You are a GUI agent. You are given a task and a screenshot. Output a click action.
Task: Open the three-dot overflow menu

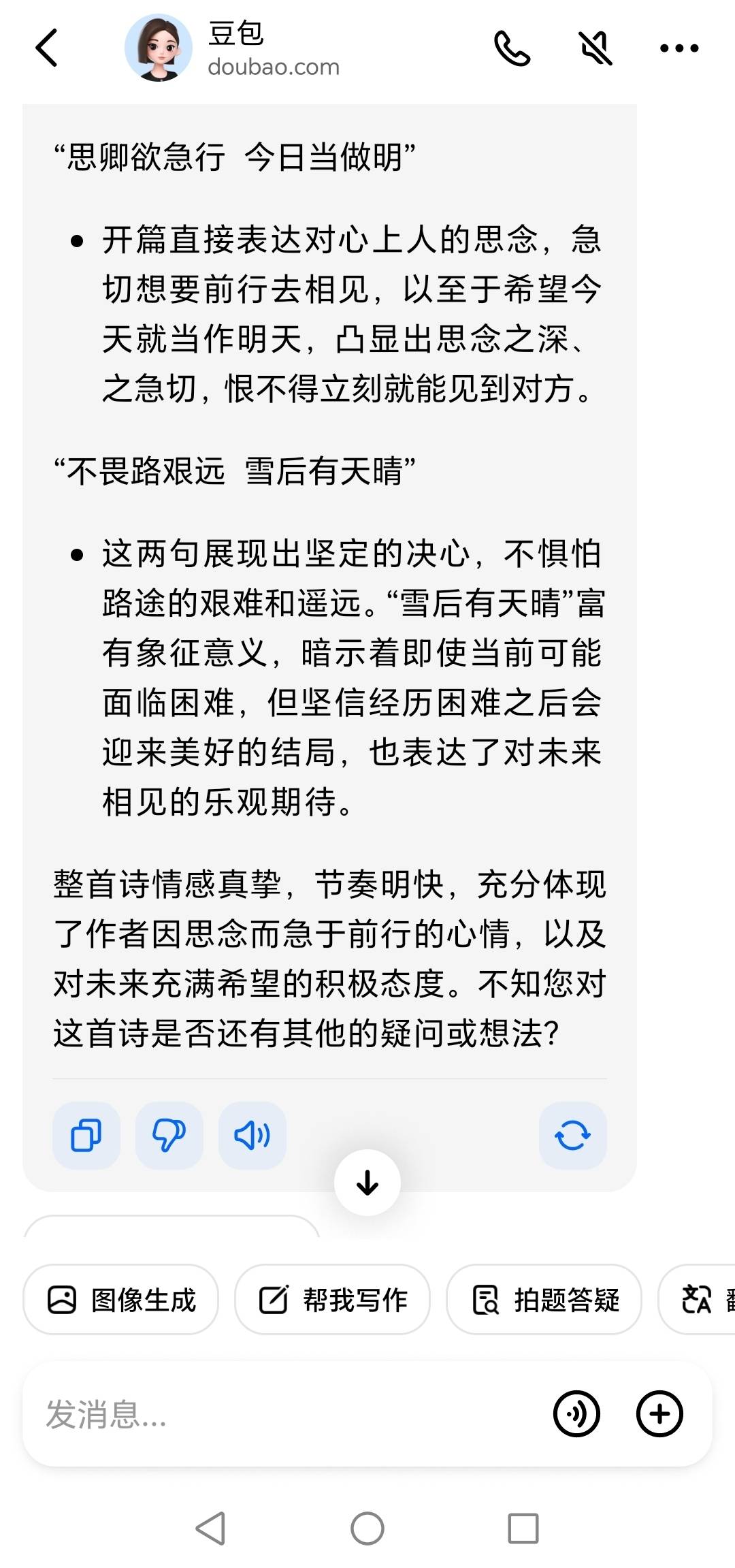click(x=679, y=48)
